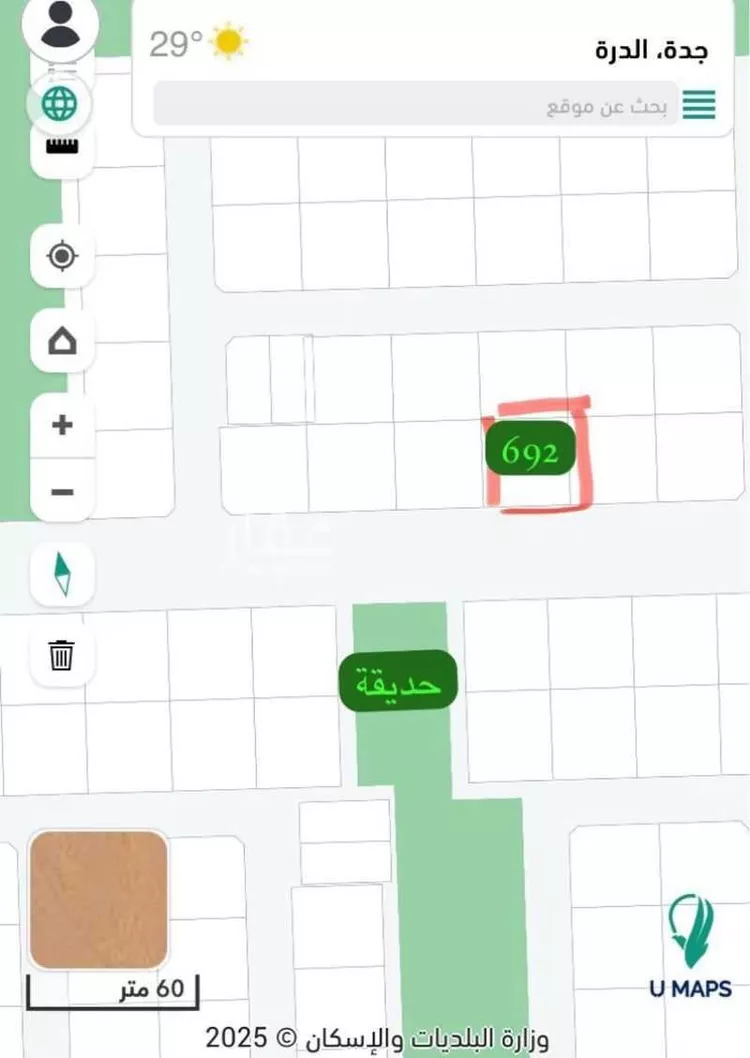Image resolution: width=750 pixels, height=1058 pixels.
Task: Clear drawings with the trash icon
Action: [62, 657]
